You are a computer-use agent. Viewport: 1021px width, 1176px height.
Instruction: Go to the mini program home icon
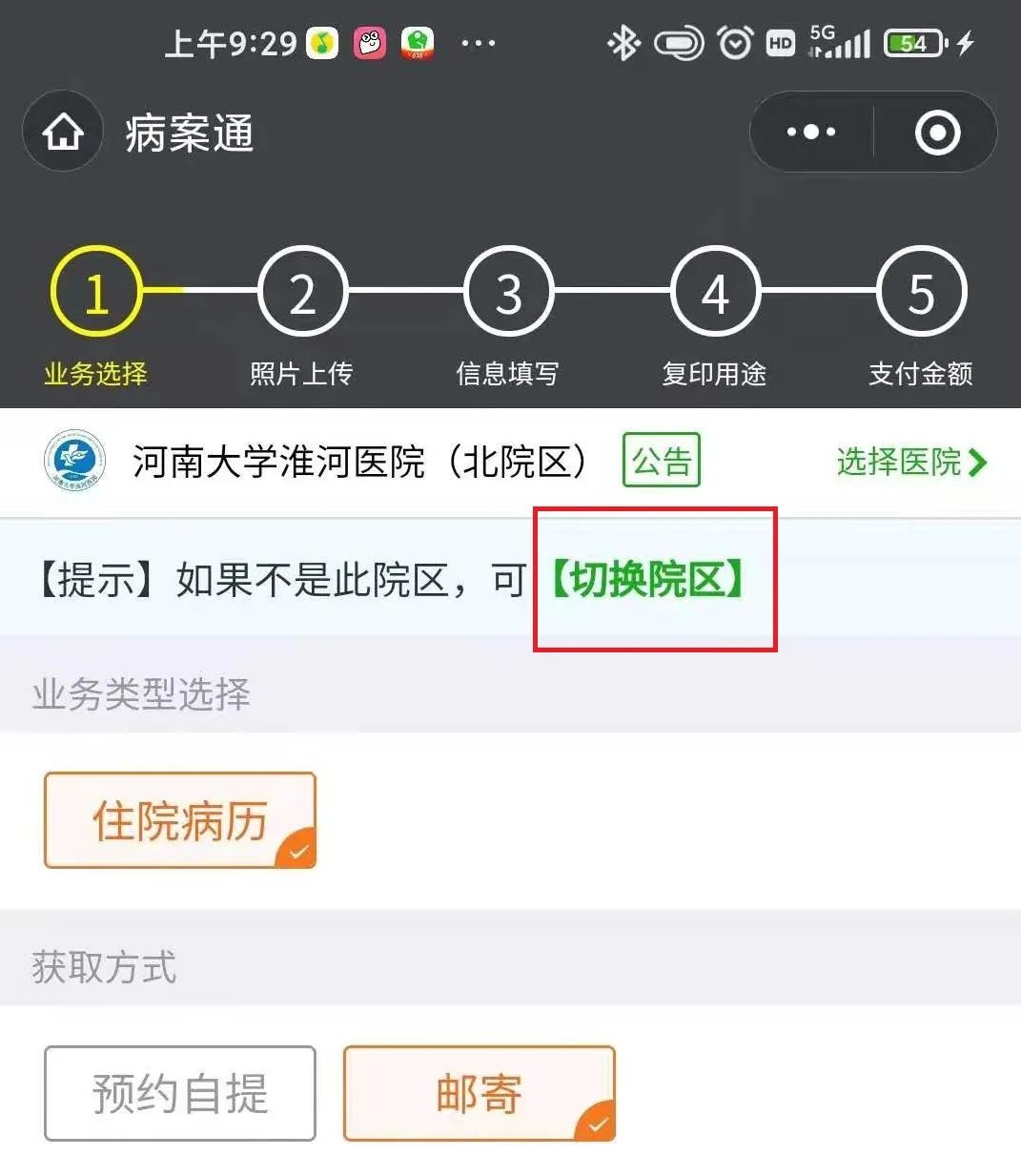pos(63,133)
